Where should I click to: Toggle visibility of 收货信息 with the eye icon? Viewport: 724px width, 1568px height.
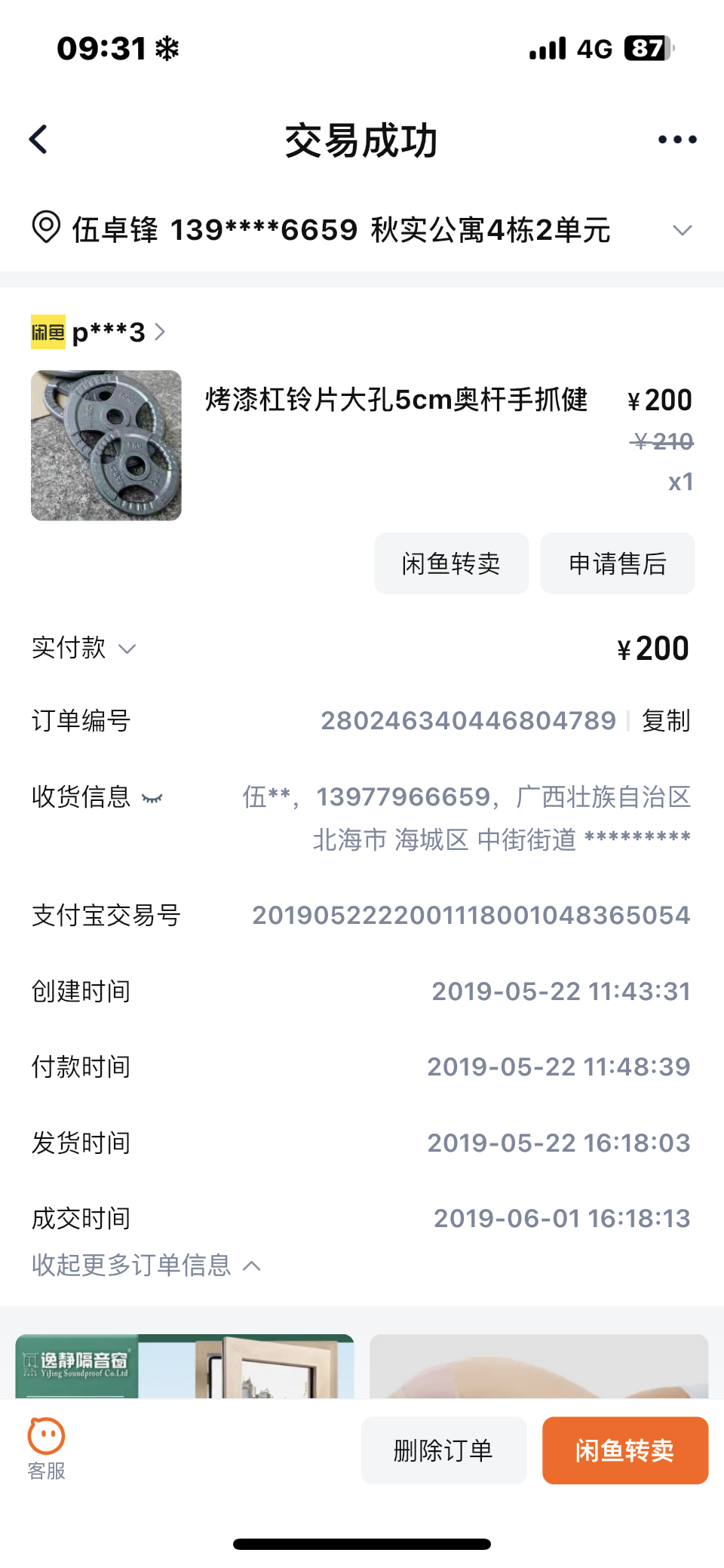(x=152, y=798)
